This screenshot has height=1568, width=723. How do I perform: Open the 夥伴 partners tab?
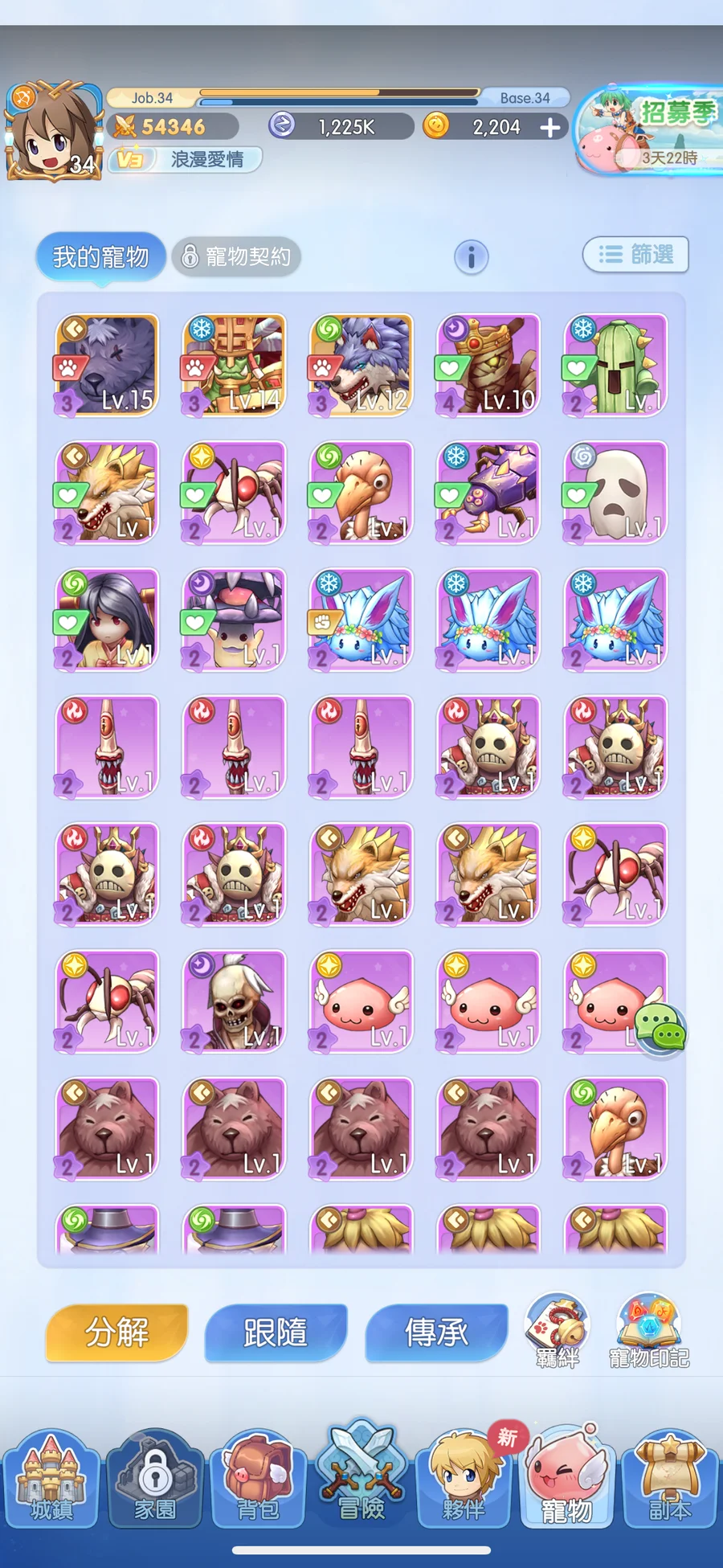(x=464, y=1479)
